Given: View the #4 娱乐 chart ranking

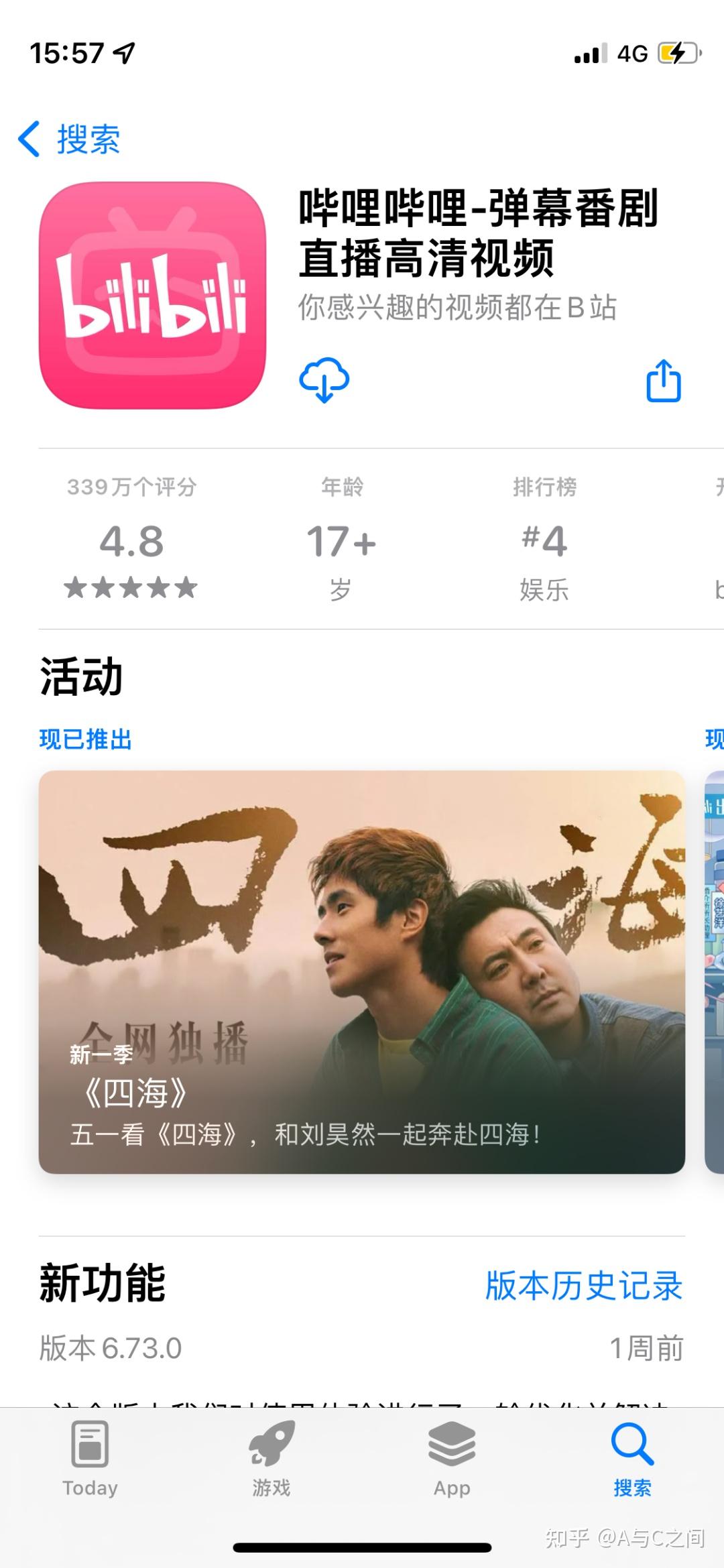Looking at the screenshot, I should tap(544, 538).
